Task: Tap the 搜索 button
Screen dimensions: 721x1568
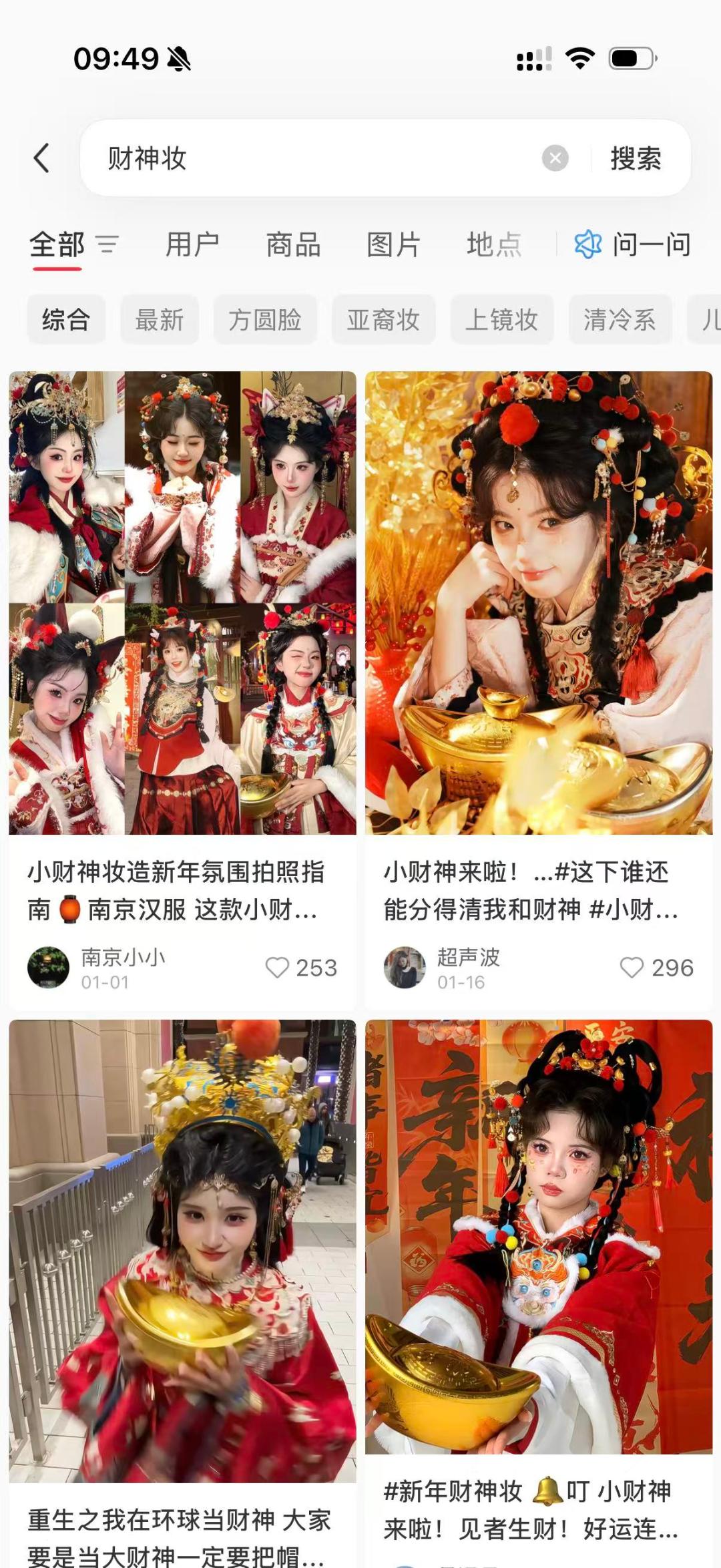Action: [x=635, y=158]
